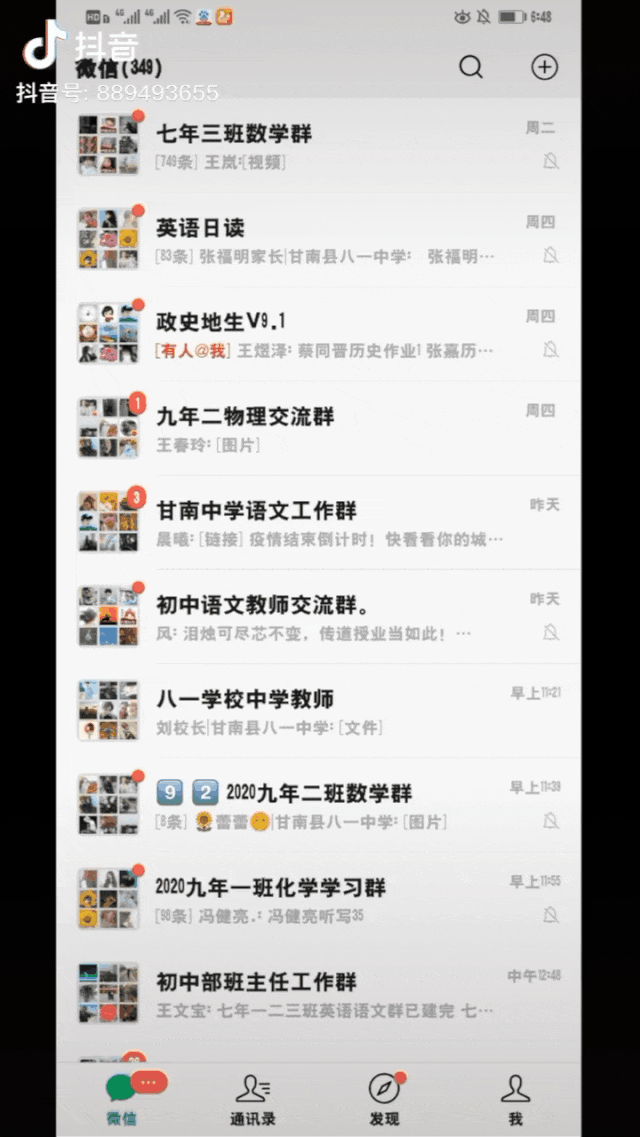Switch to the 微信 tab
Screen dimensions: 640x1137
122,1099
